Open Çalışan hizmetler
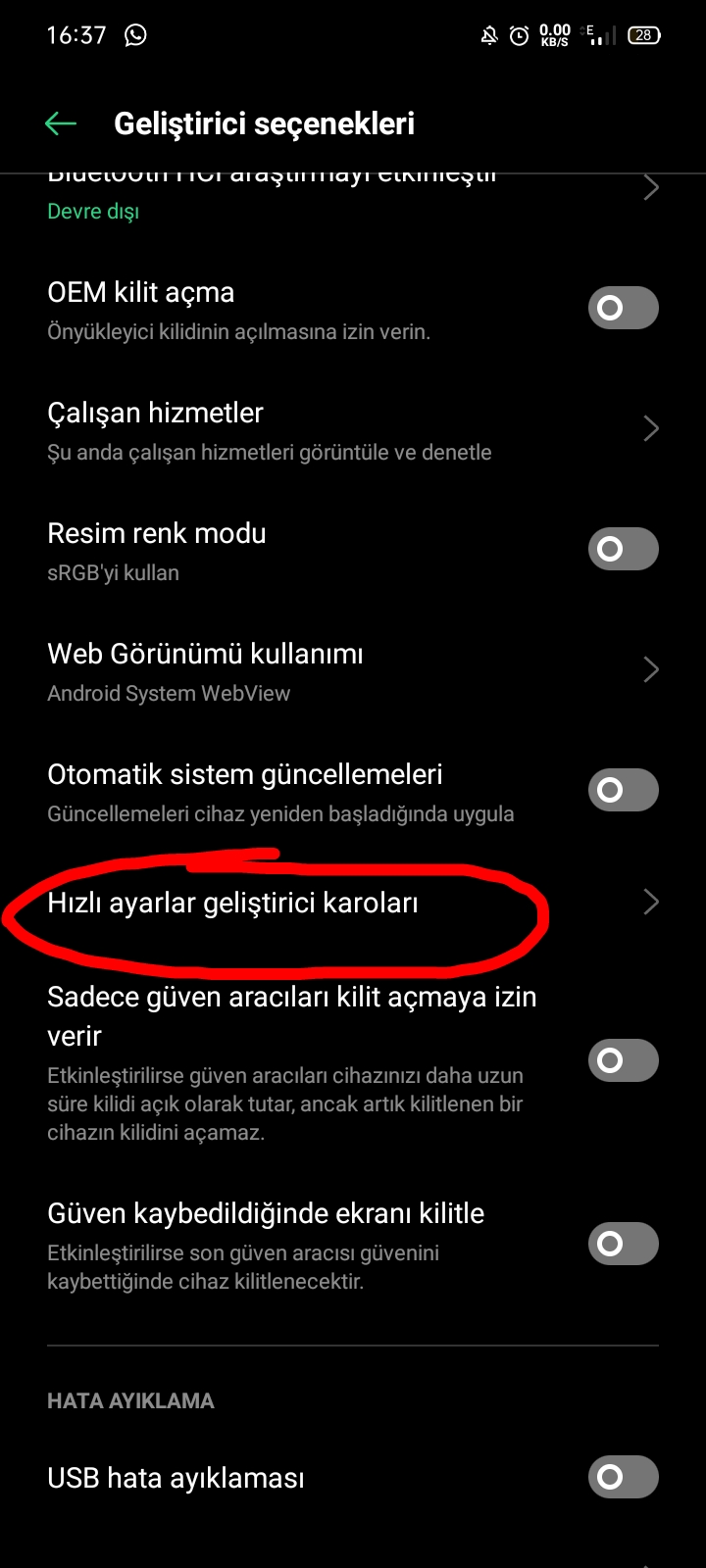The width and height of the screenshot is (706, 1568). pos(353,430)
